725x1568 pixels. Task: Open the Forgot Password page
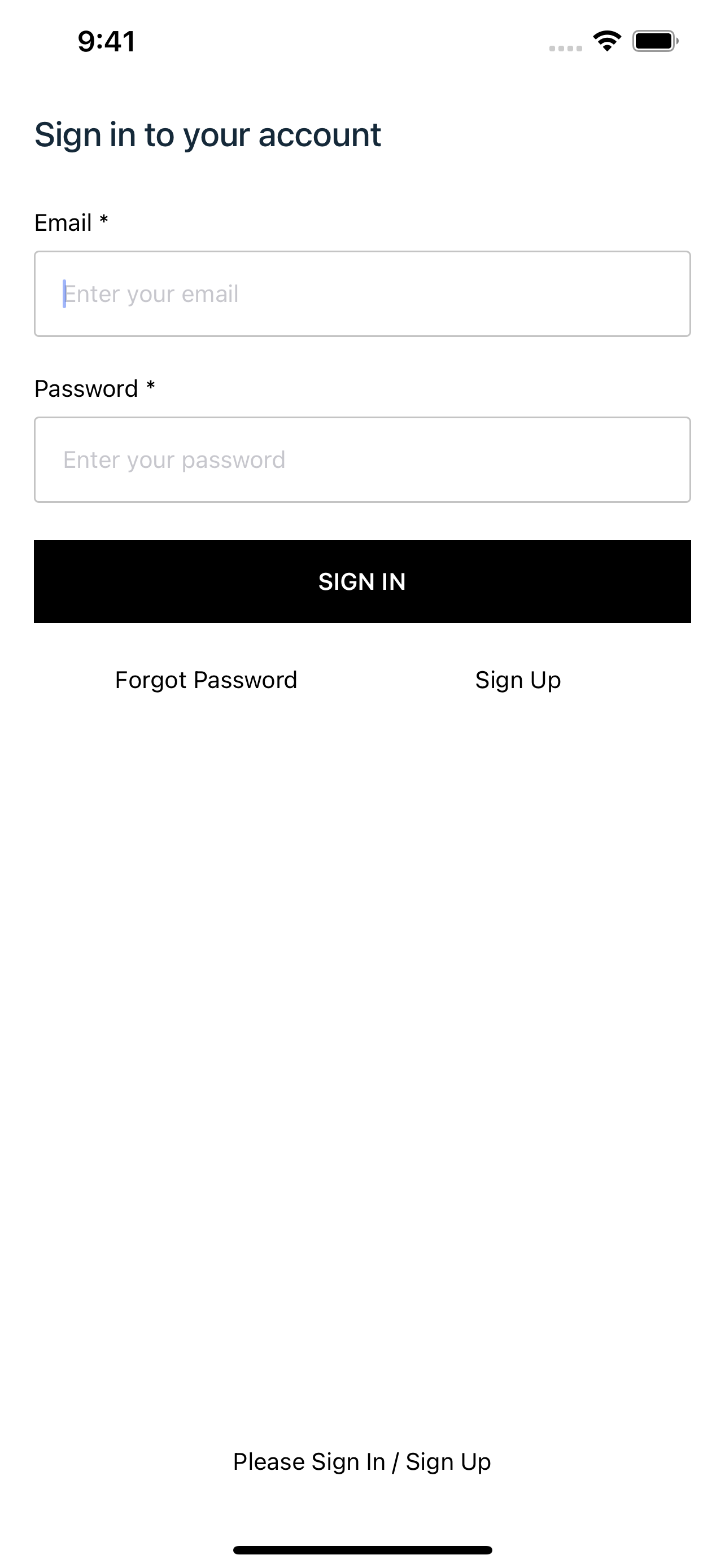coord(205,680)
